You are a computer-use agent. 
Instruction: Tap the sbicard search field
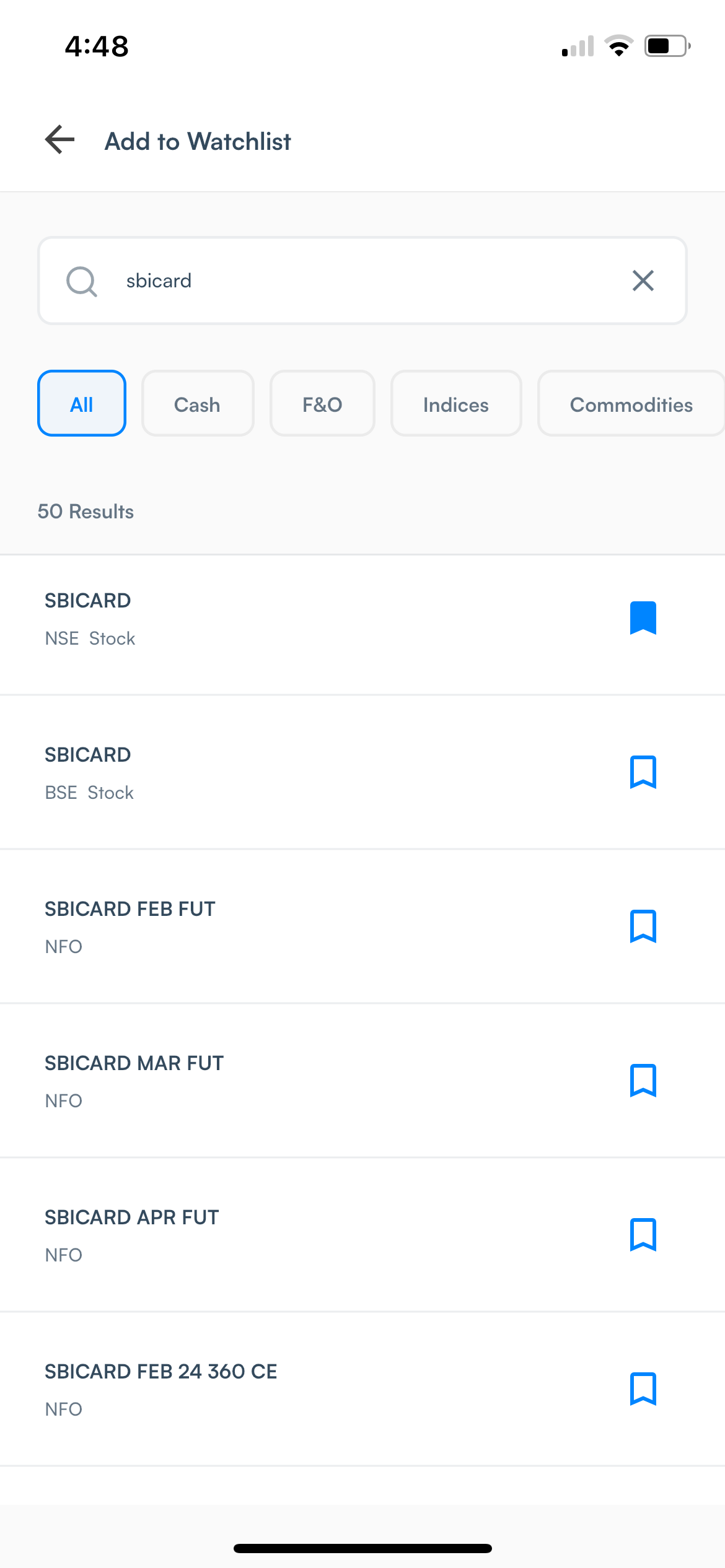pos(362,281)
